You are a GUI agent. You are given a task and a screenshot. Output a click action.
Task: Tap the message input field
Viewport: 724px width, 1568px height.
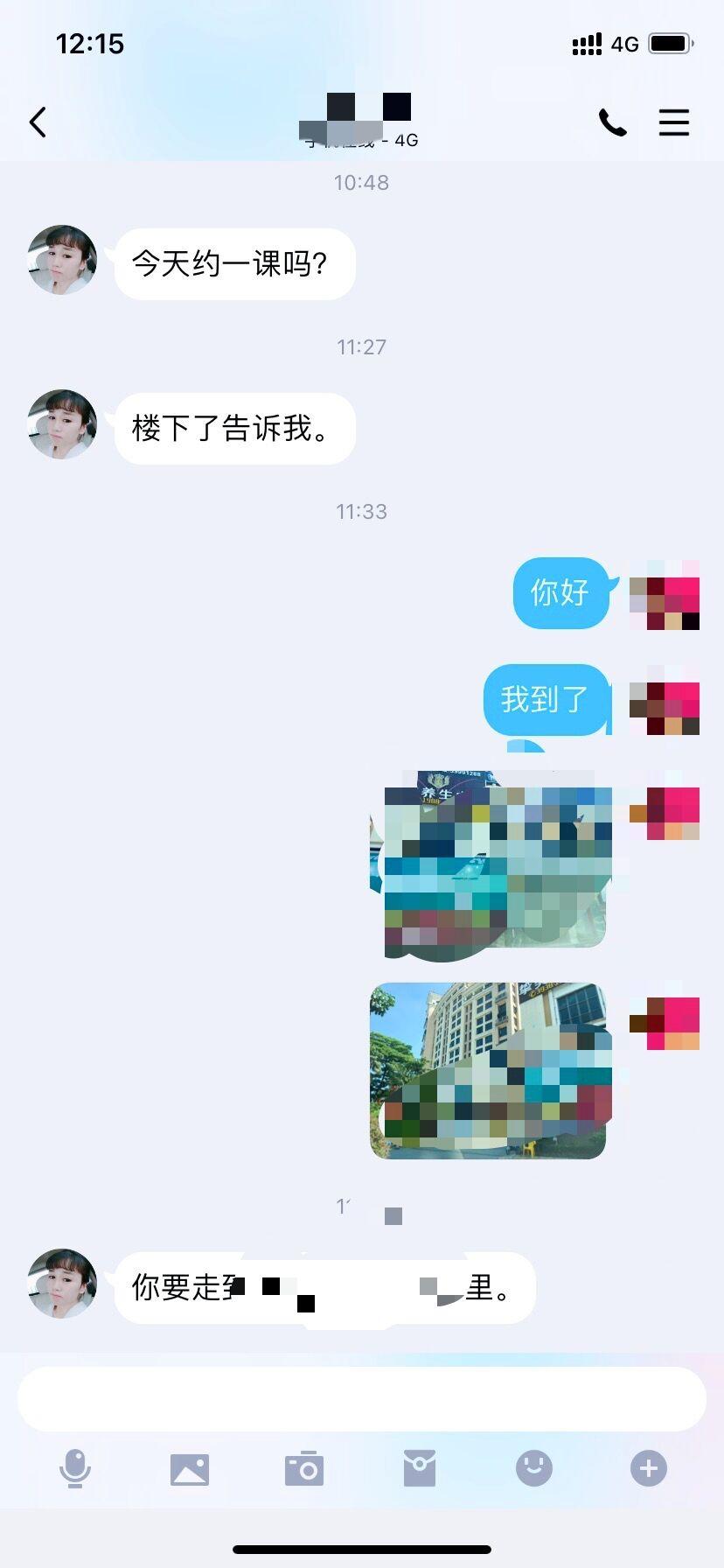click(x=362, y=1399)
